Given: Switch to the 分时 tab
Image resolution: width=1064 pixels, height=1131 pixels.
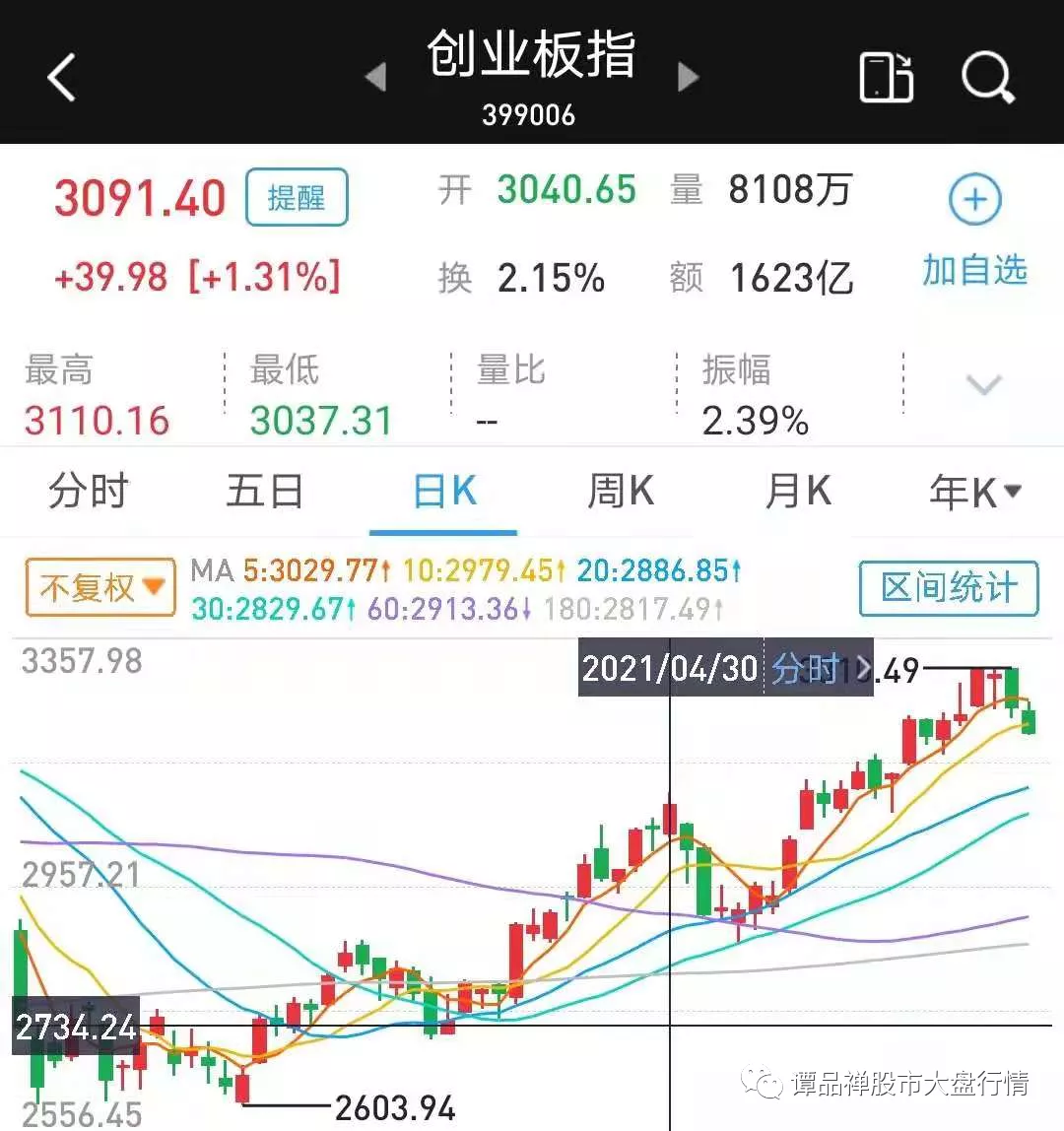Looking at the screenshot, I should coord(89,490).
